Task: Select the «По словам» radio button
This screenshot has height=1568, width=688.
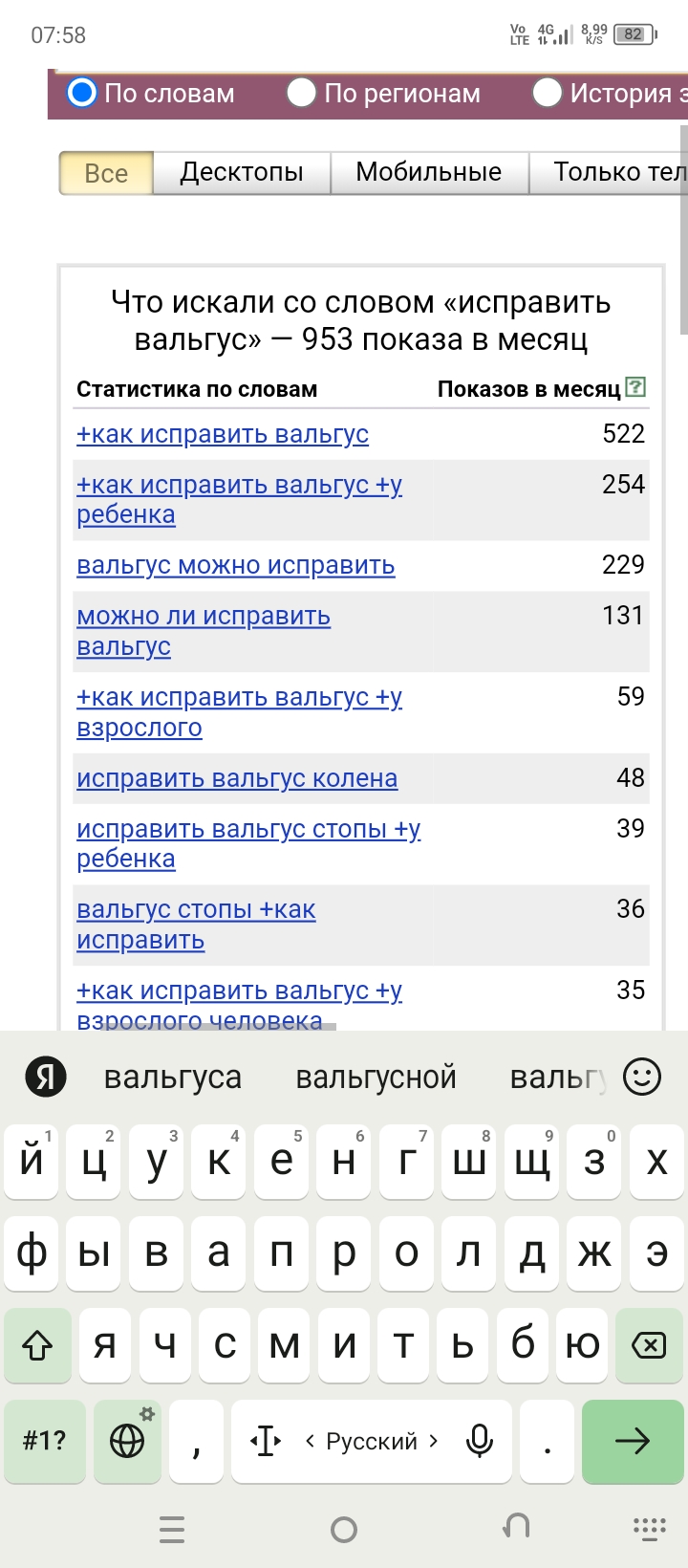Action: coord(83,93)
